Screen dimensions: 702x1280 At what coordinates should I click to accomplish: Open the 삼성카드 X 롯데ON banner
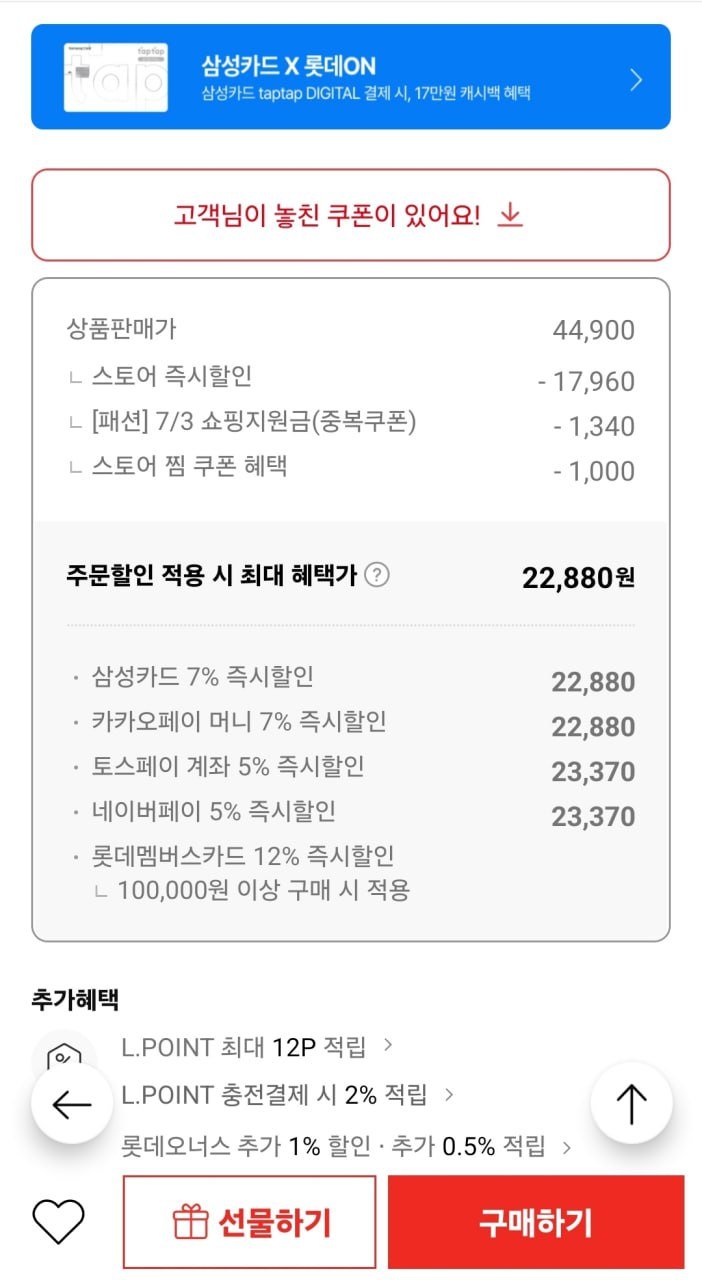350,78
